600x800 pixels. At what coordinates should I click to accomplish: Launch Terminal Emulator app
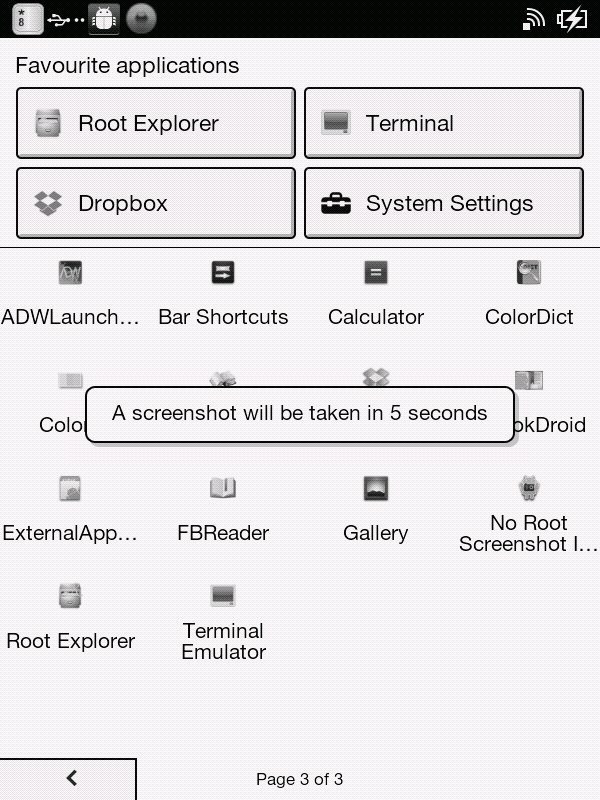223,618
